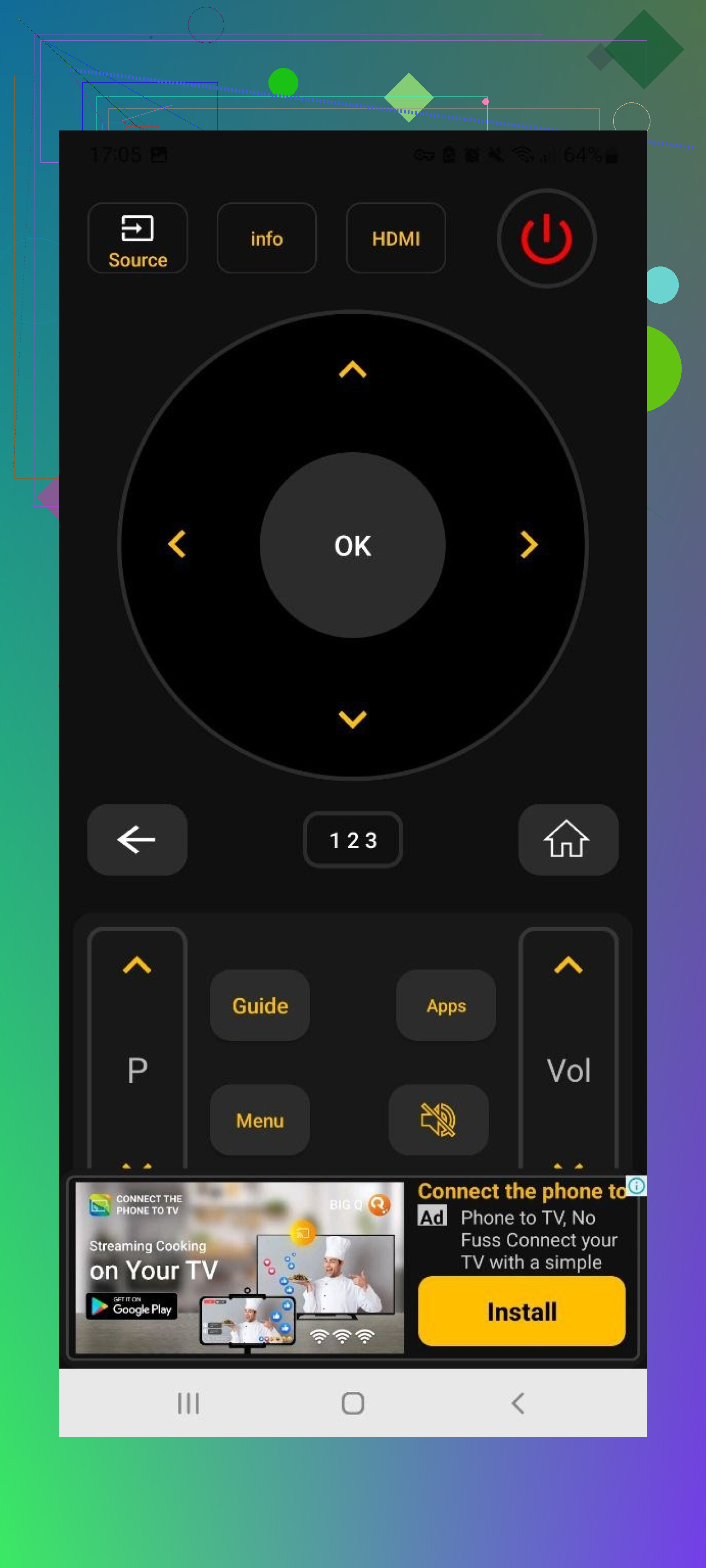
Task: Open the 1 2 3 number keypad
Action: [x=353, y=839]
